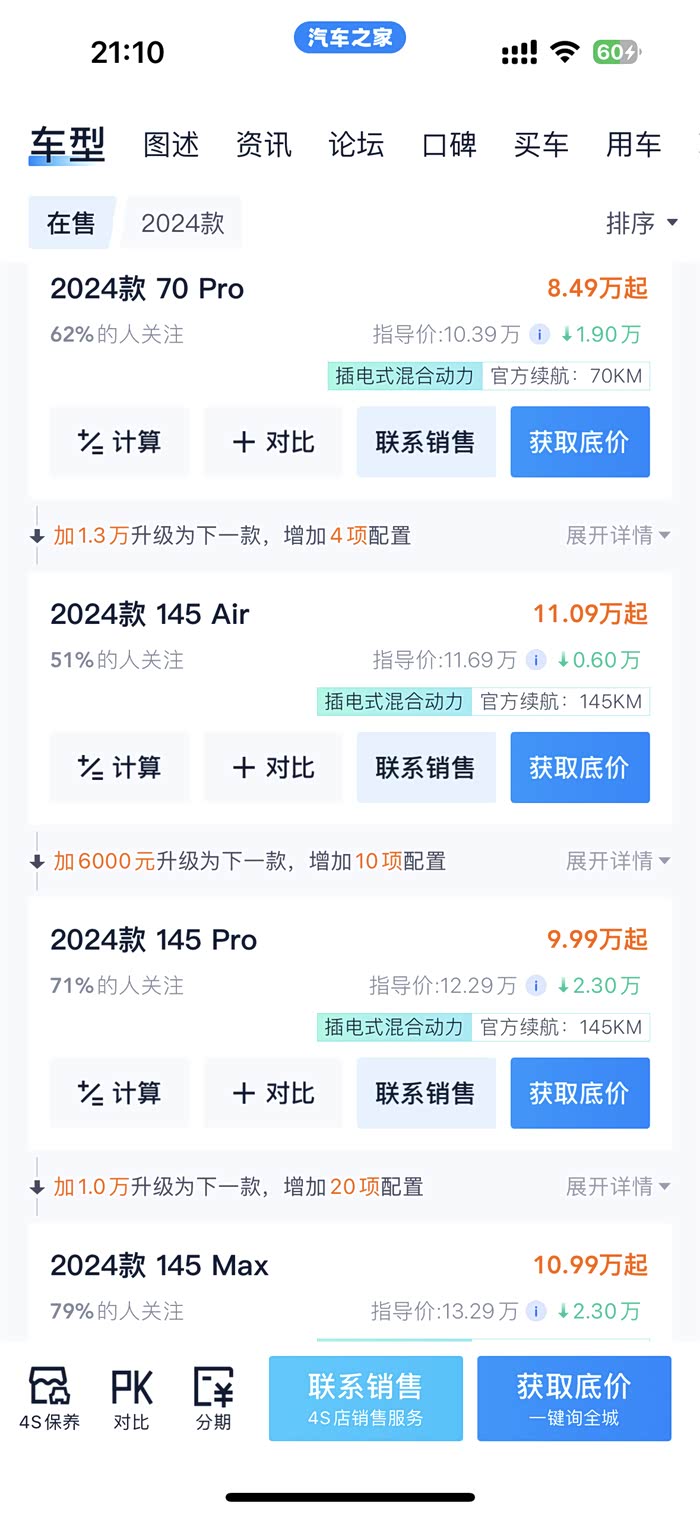Screen dimensions: 700x1516
Task: Tap 联系销售 4S店销售服务 bottom button
Action: (366, 1398)
